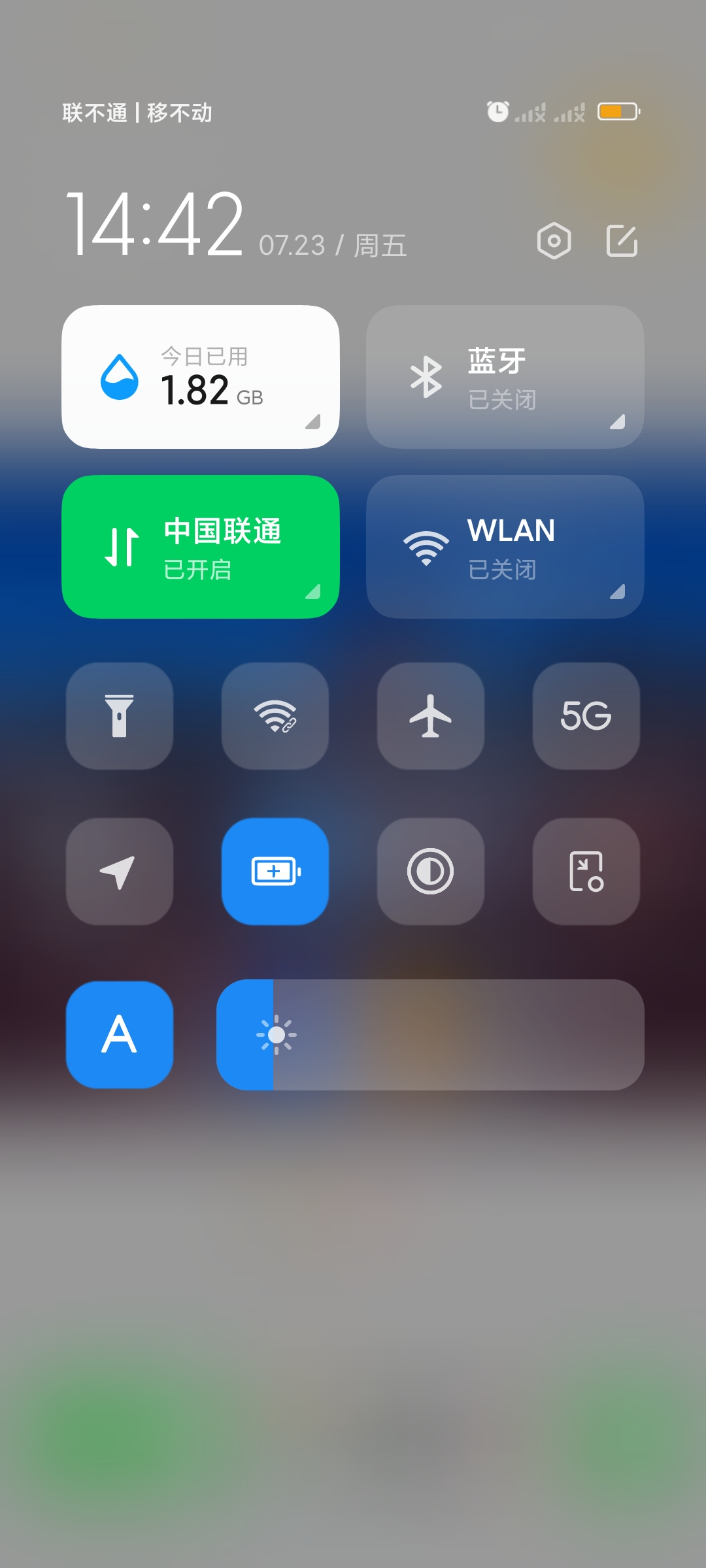Toggle the dark mode tile
Viewport: 706px width, 1568px height.
click(x=431, y=872)
